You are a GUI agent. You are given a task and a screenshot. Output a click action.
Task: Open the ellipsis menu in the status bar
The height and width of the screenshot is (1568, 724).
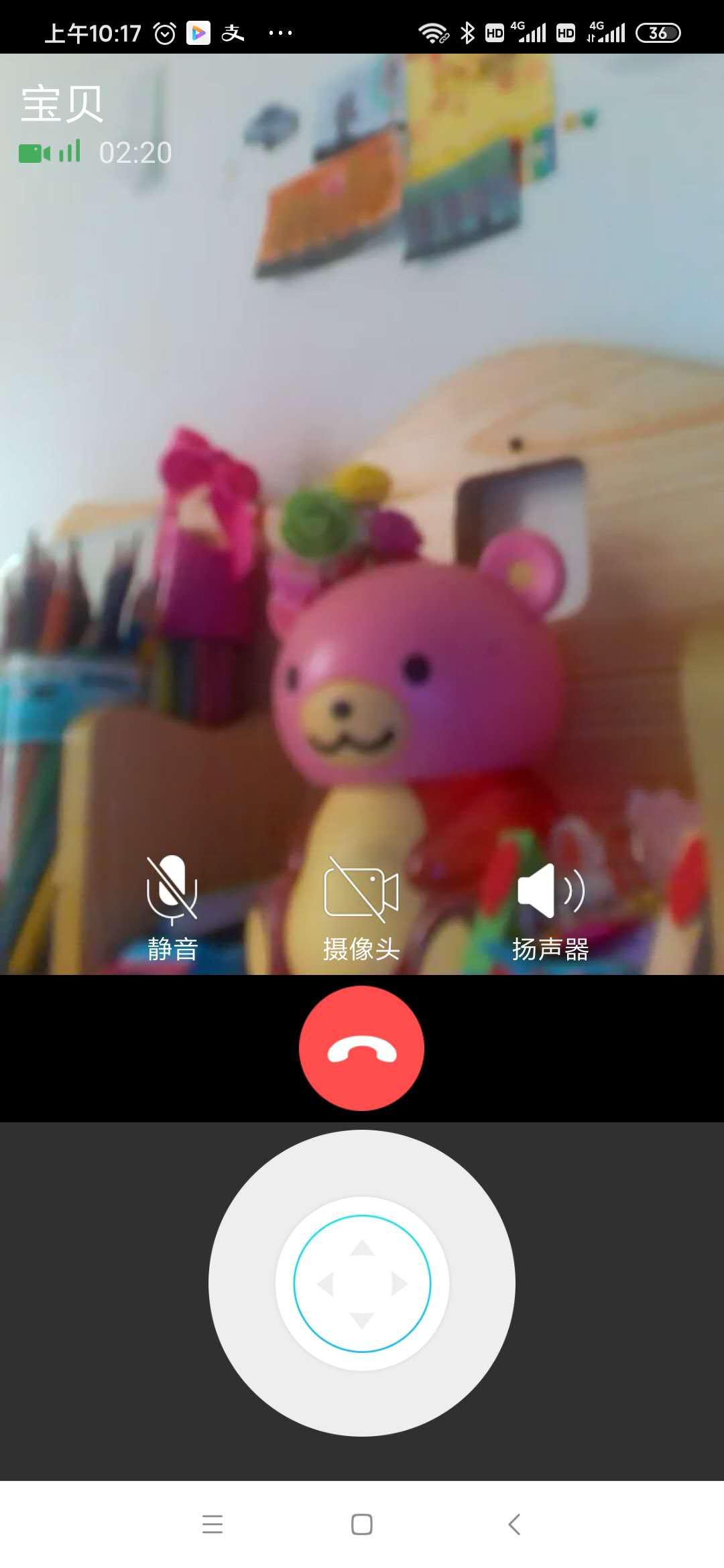click(282, 31)
